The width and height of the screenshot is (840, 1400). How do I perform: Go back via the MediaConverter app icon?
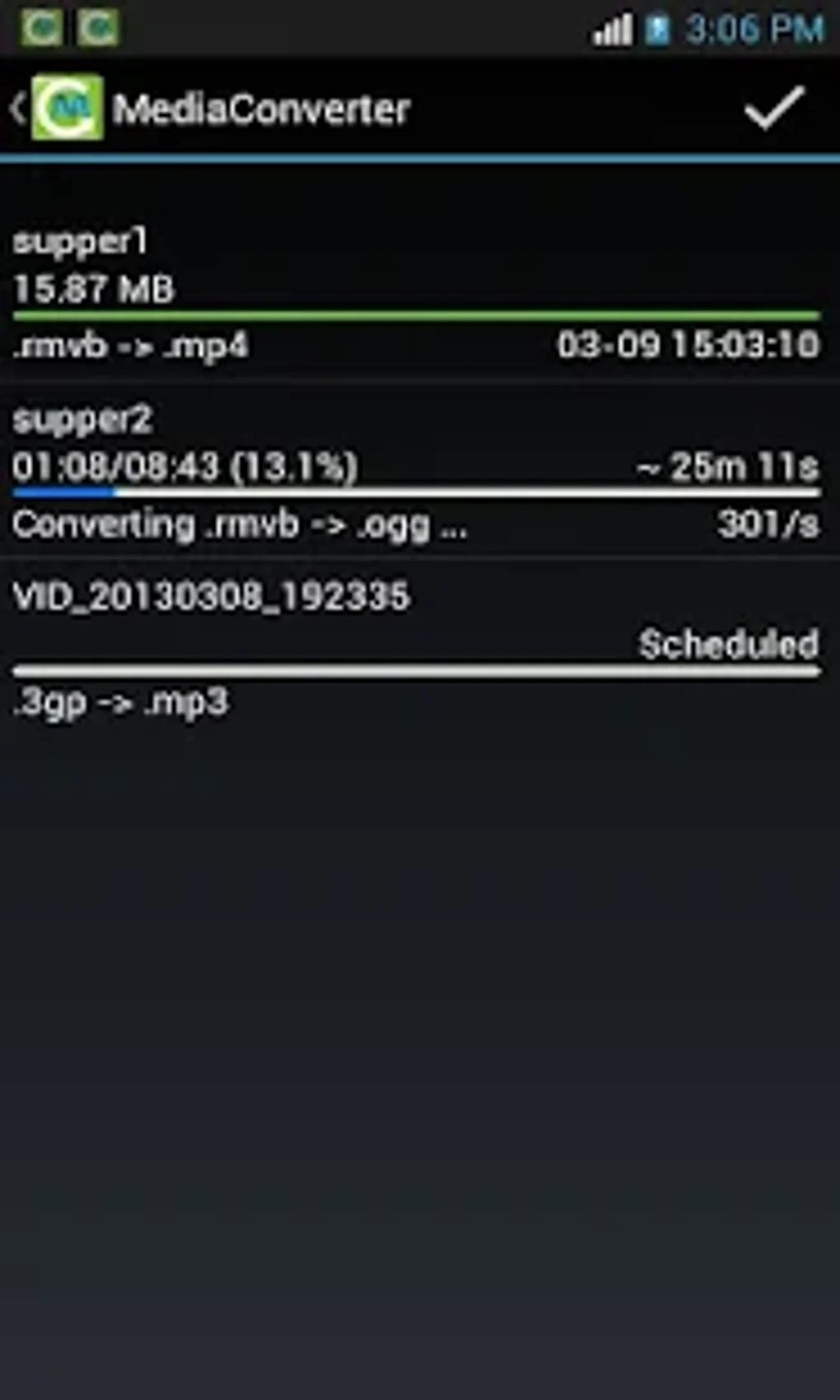(58, 107)
